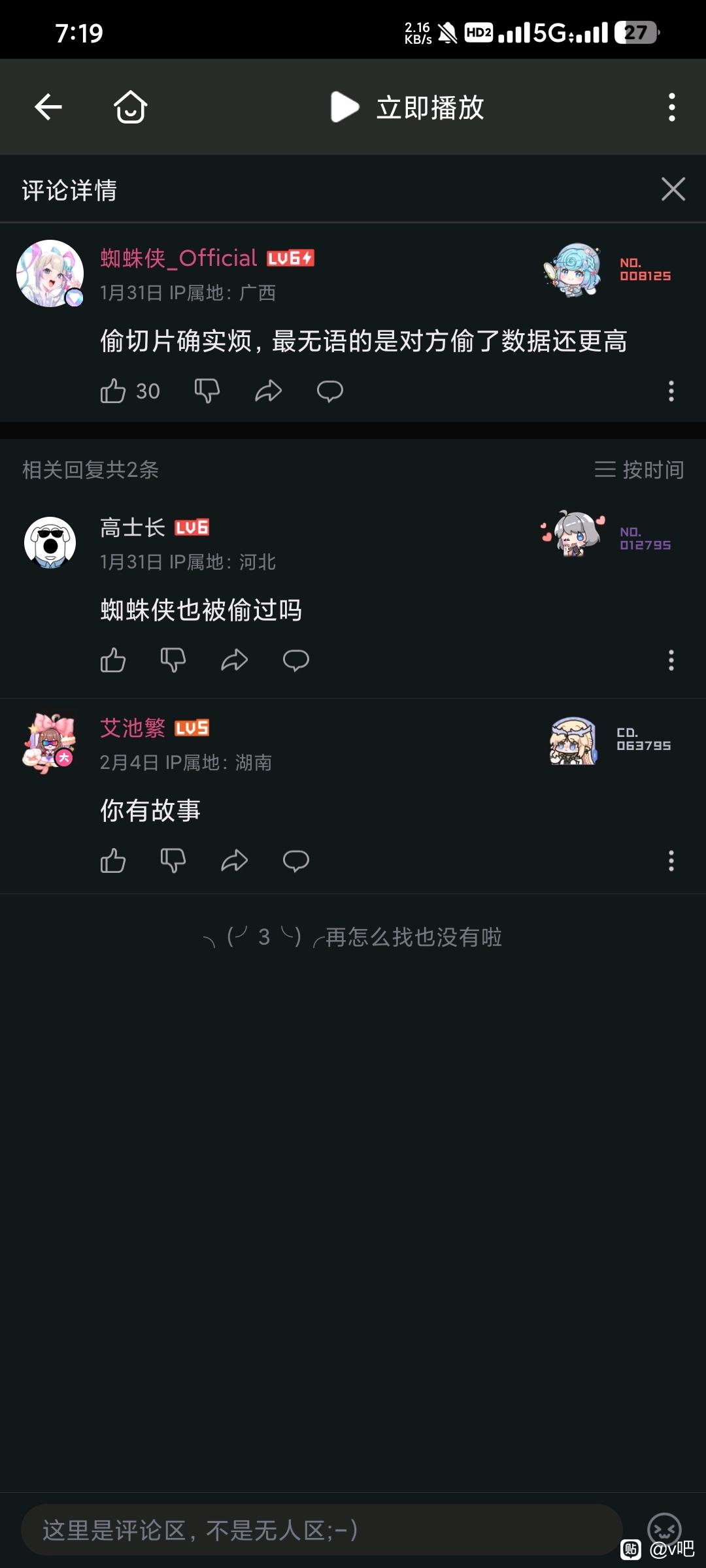Tap the comment input field

320,1530
